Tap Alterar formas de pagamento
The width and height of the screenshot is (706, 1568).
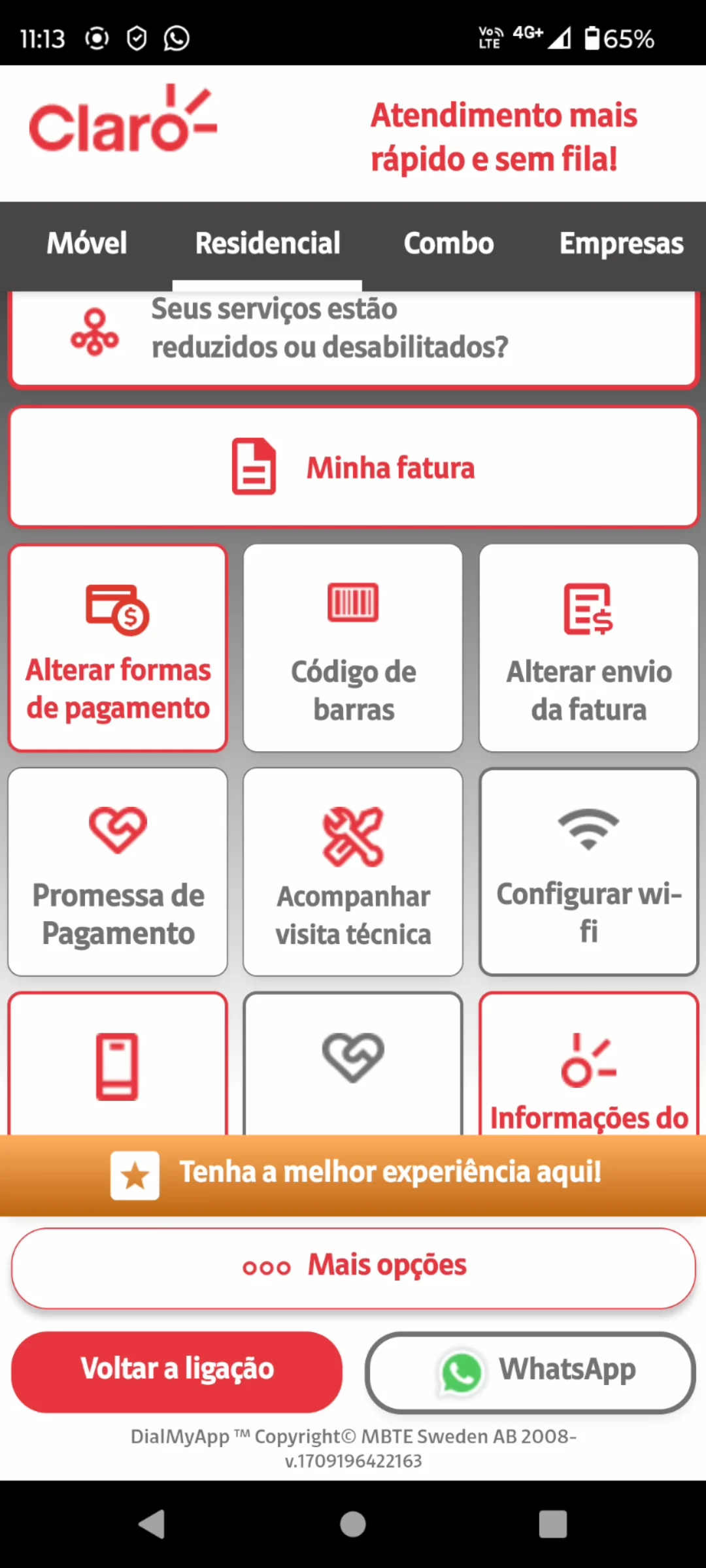118,648
